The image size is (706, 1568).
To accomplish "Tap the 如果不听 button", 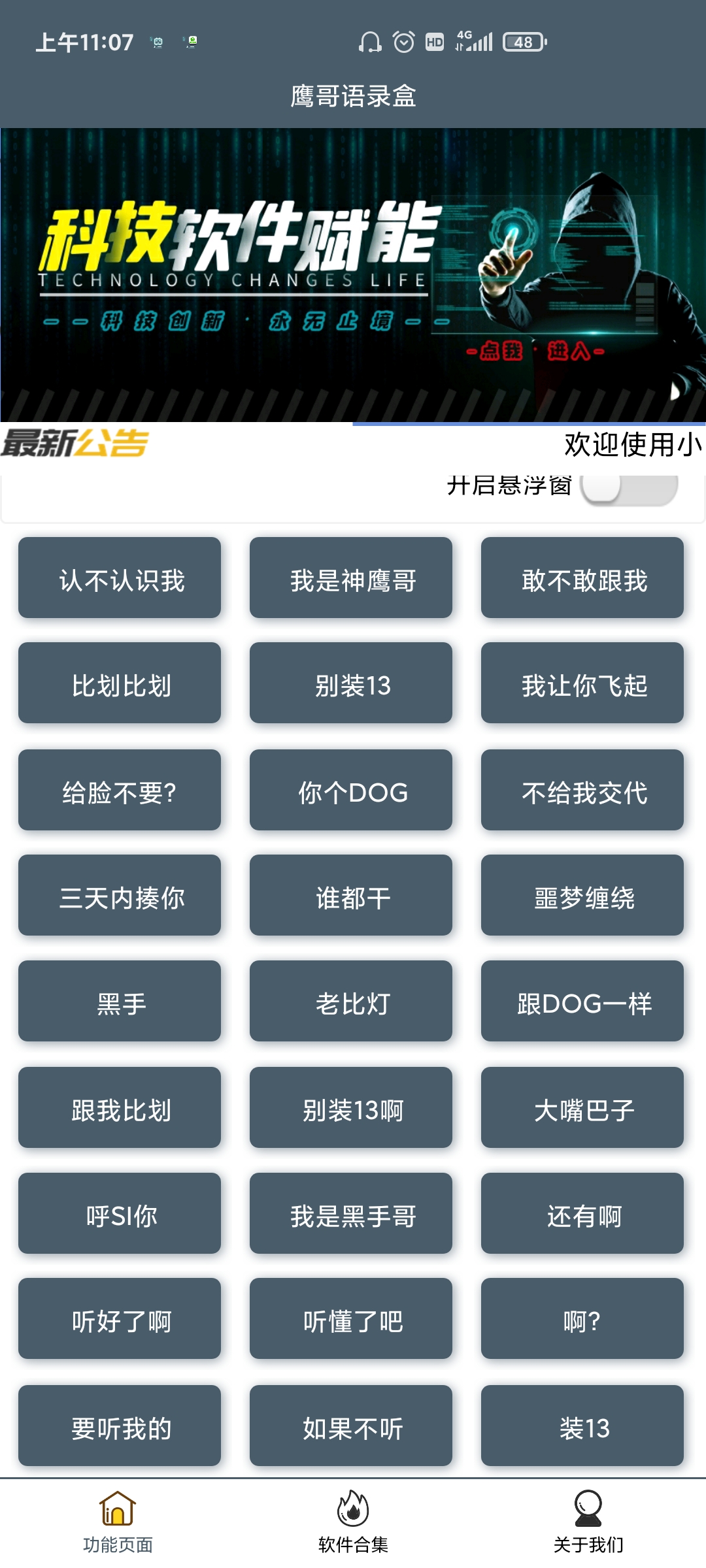I will point(351,1426).
